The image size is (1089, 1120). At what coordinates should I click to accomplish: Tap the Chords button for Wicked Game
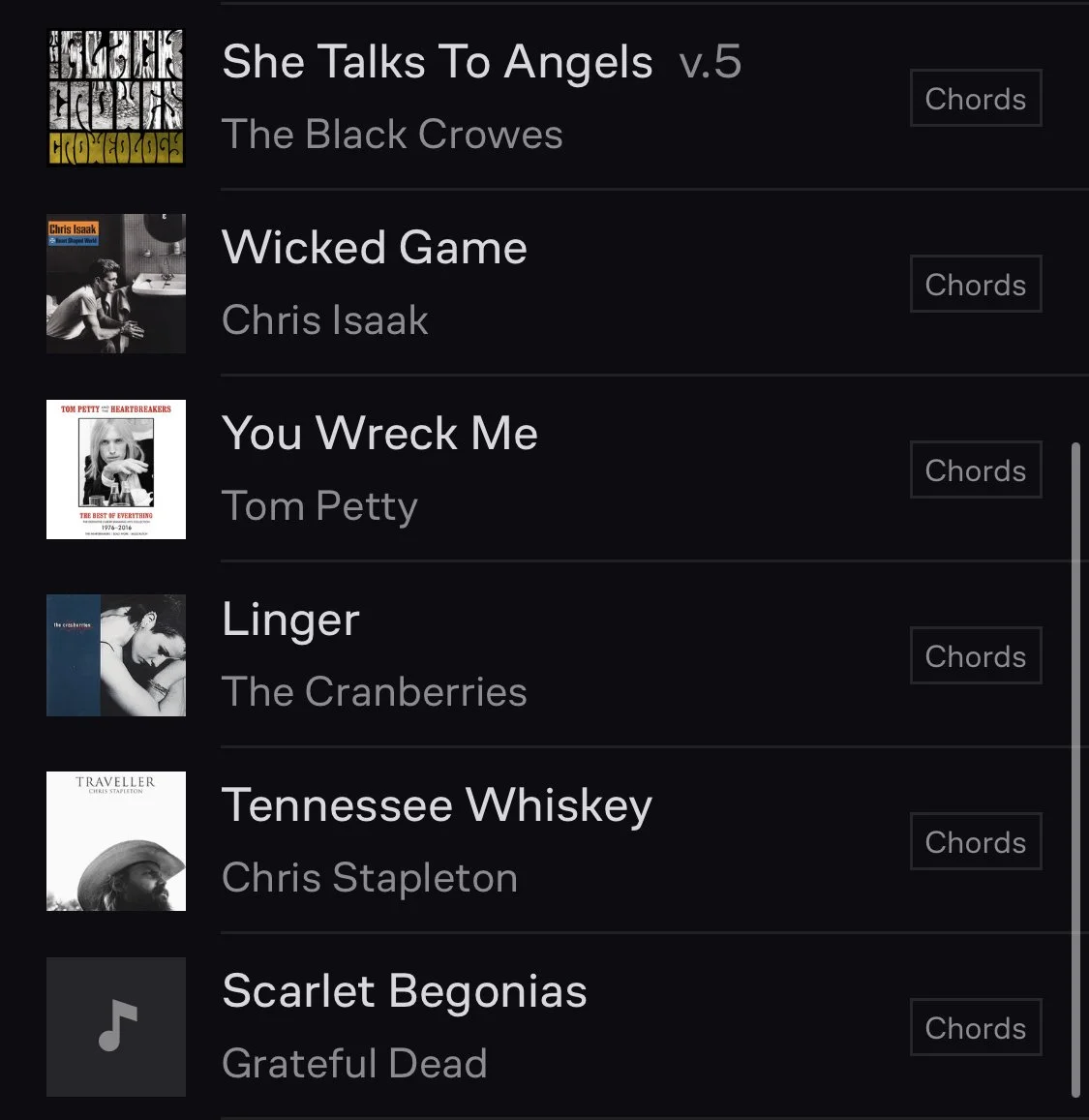pyautogui.click(x=976, y=284)
